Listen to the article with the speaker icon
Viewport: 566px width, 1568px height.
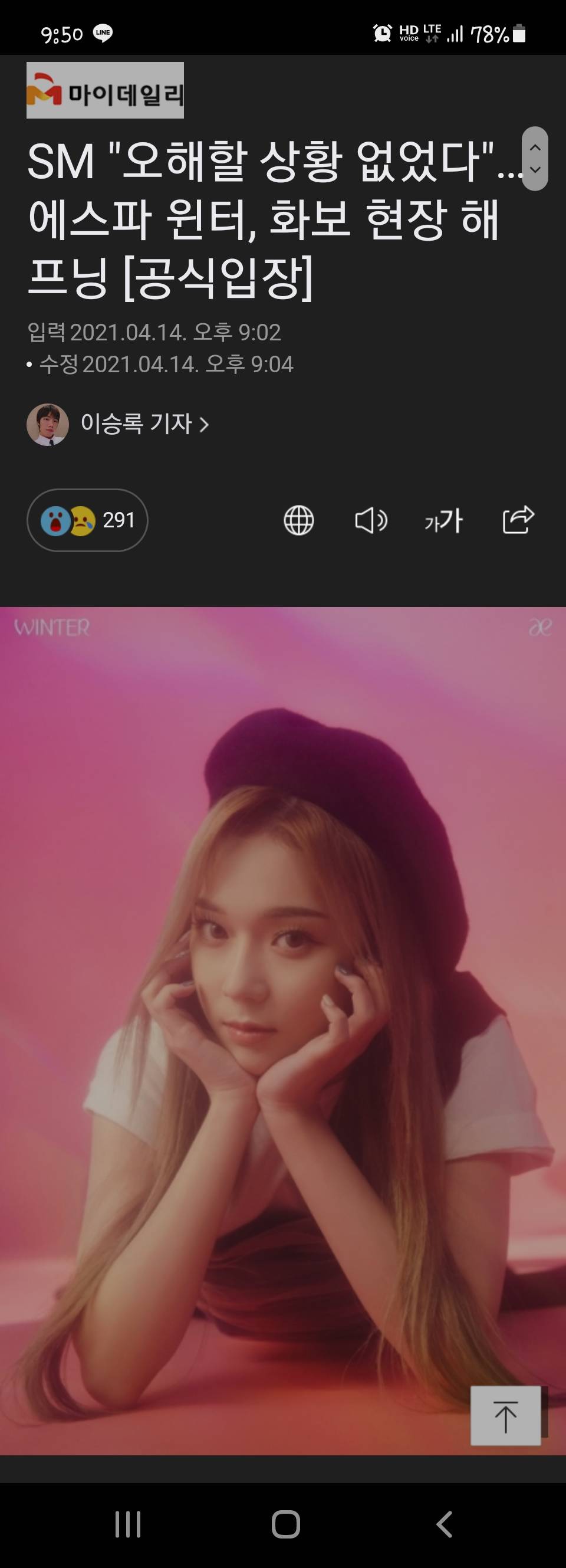371,520
